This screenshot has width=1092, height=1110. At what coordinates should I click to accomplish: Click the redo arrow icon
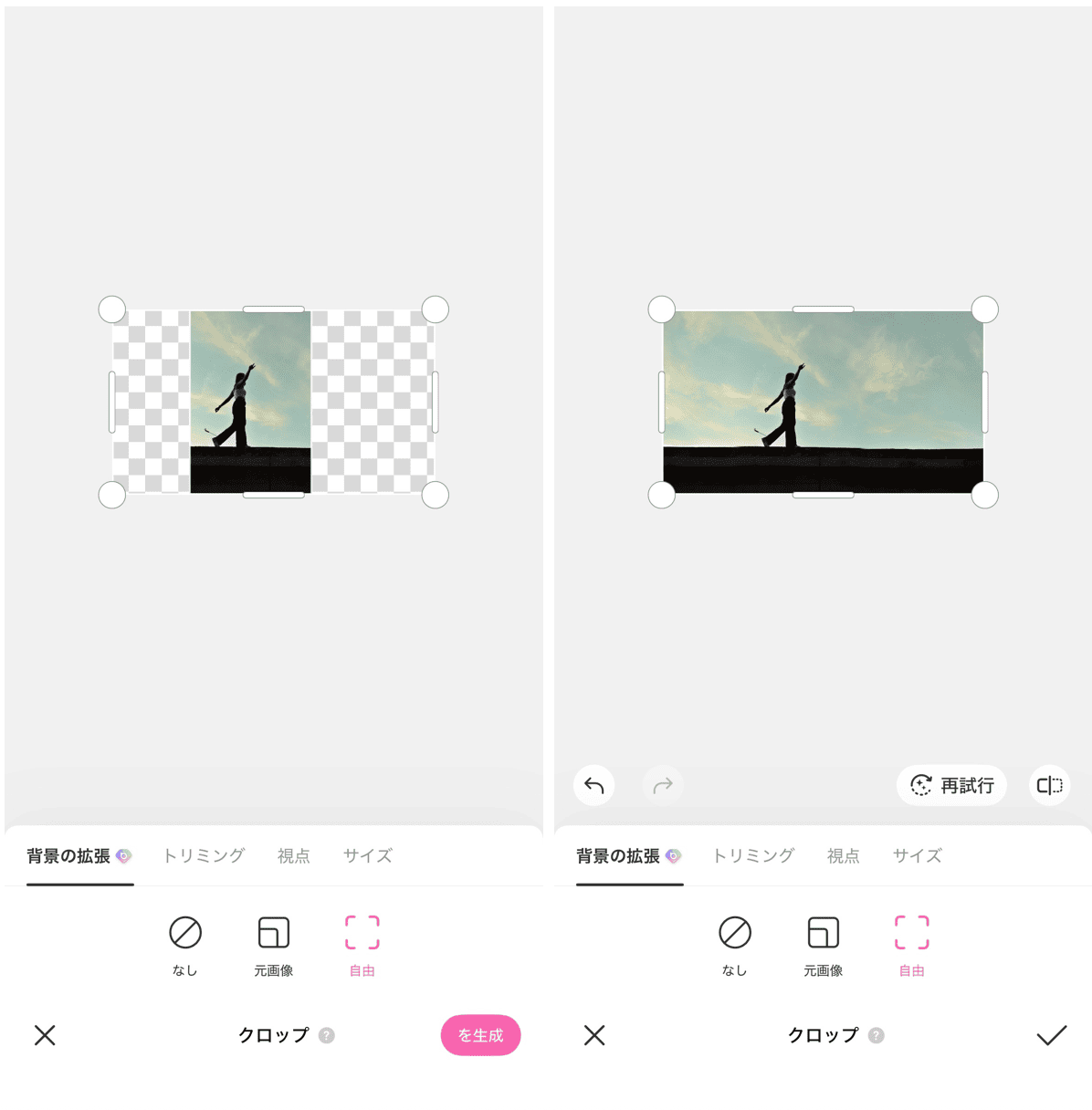pyautogui.click(x=663, y=785)
